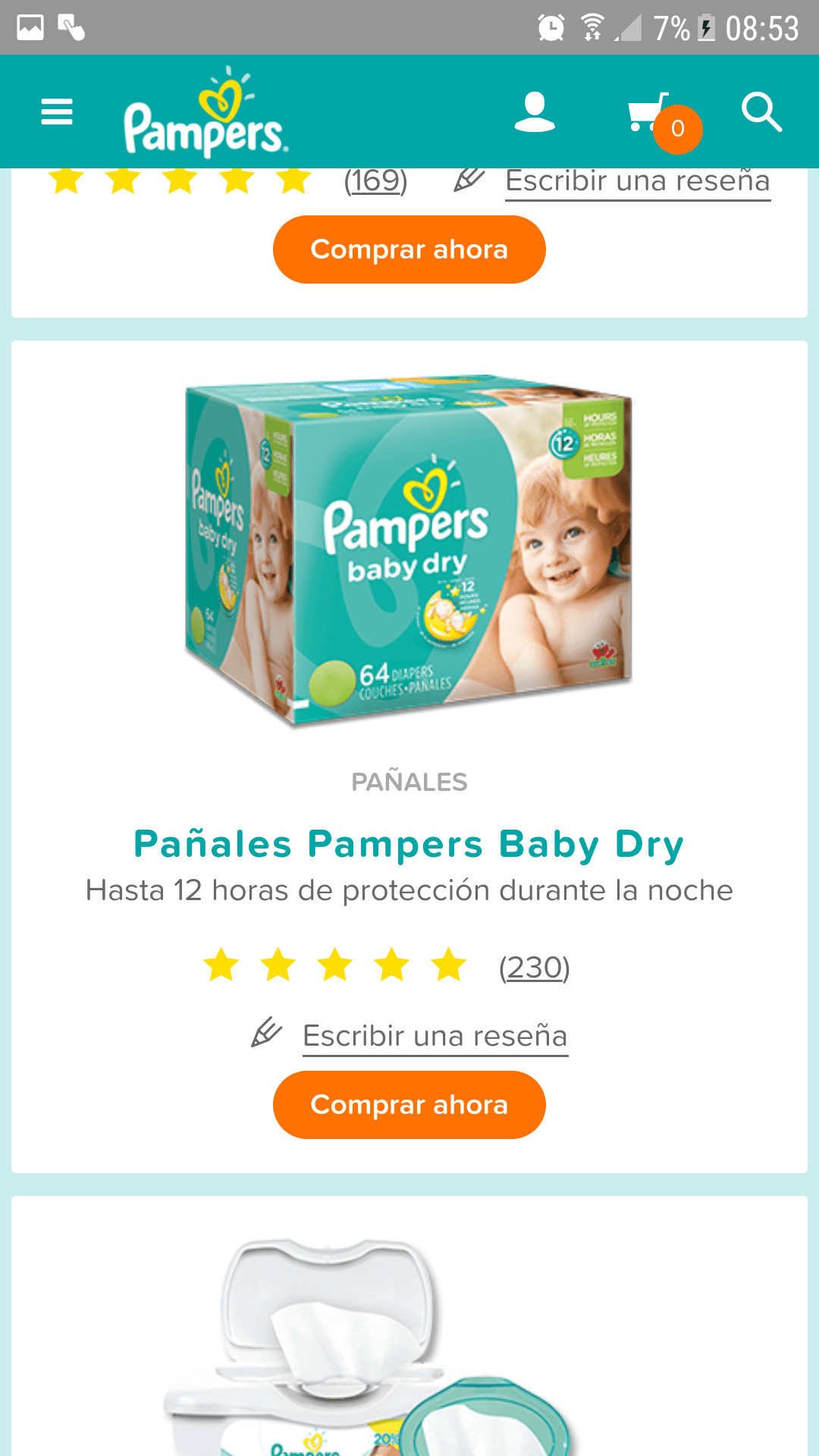Write a review for Pampers Baby Dry
Screen dimensions: 819x1456
pyautogui.click(x=435, y=1036)
